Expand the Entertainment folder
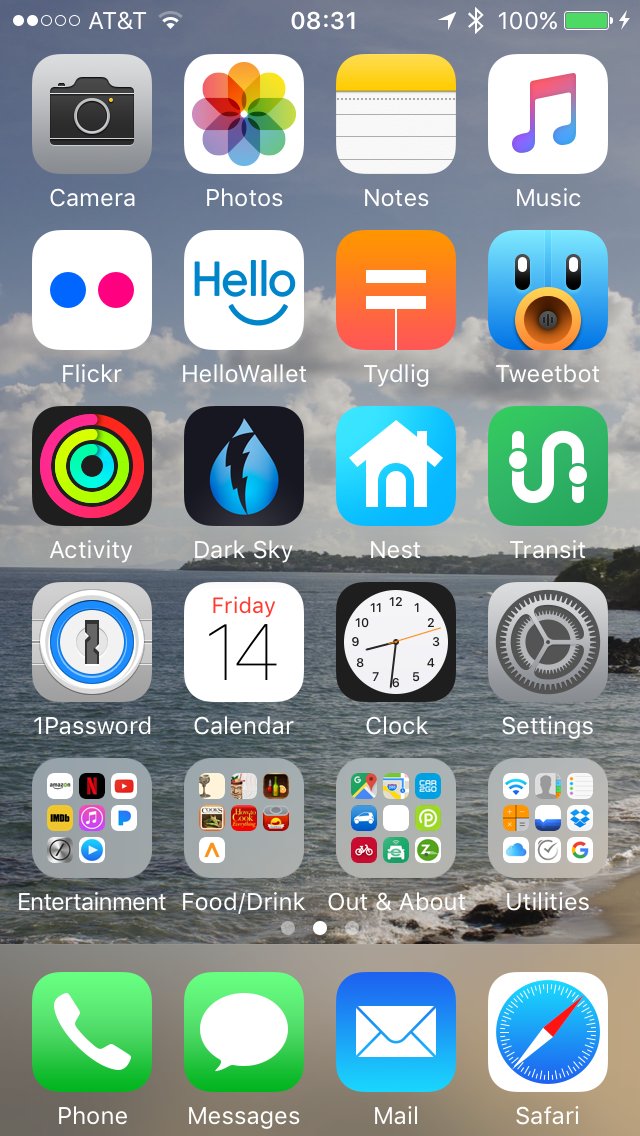This screenshot has width=640, height=1136. pyautogui.click(x=92, y=818)
